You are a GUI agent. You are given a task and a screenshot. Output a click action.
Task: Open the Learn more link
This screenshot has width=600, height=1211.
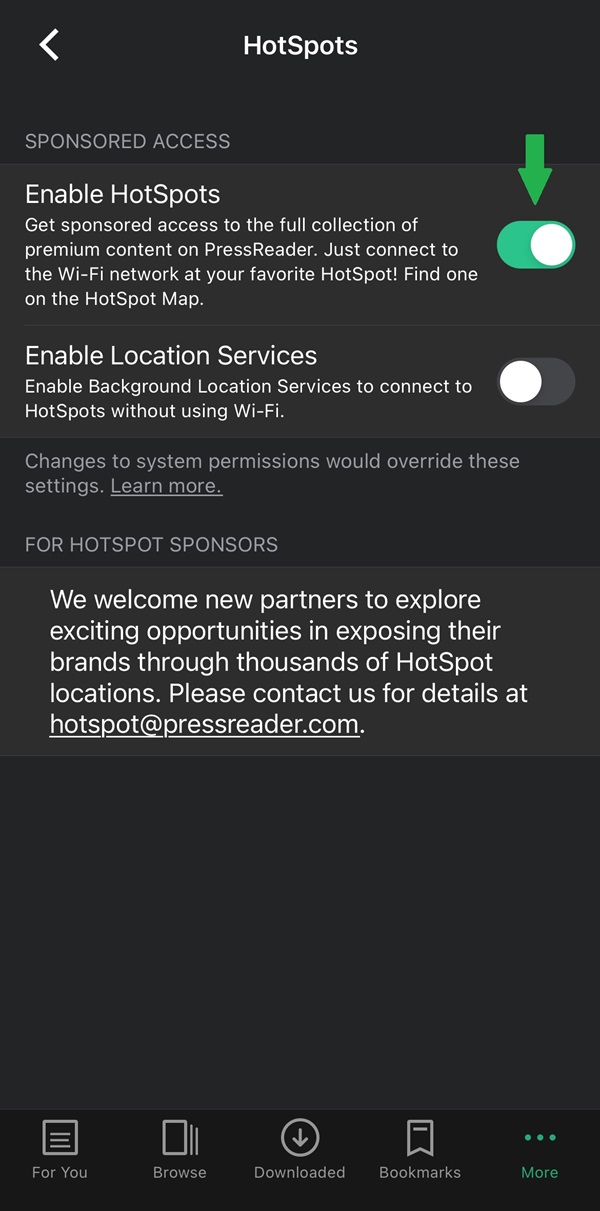(166, 486)
